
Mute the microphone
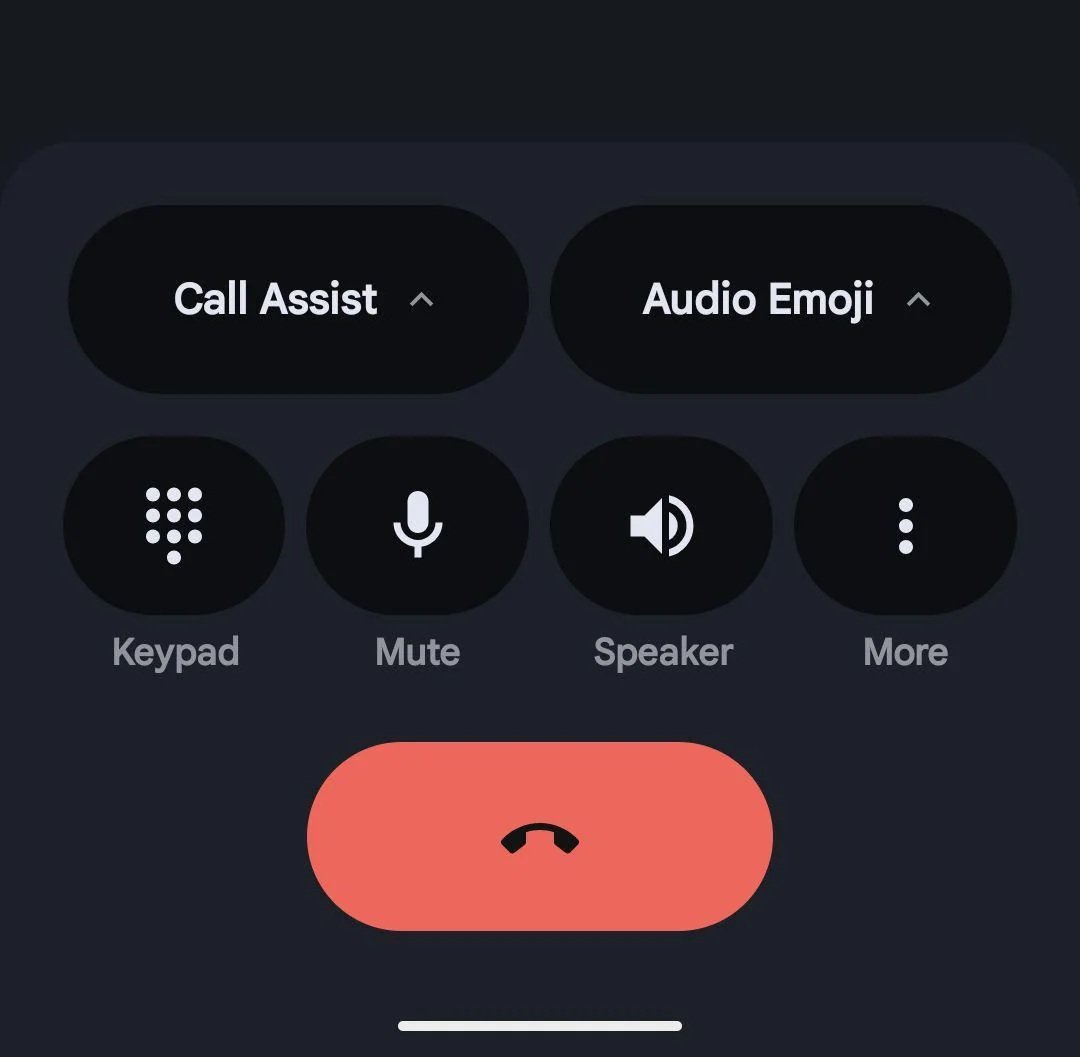[417, 525]
